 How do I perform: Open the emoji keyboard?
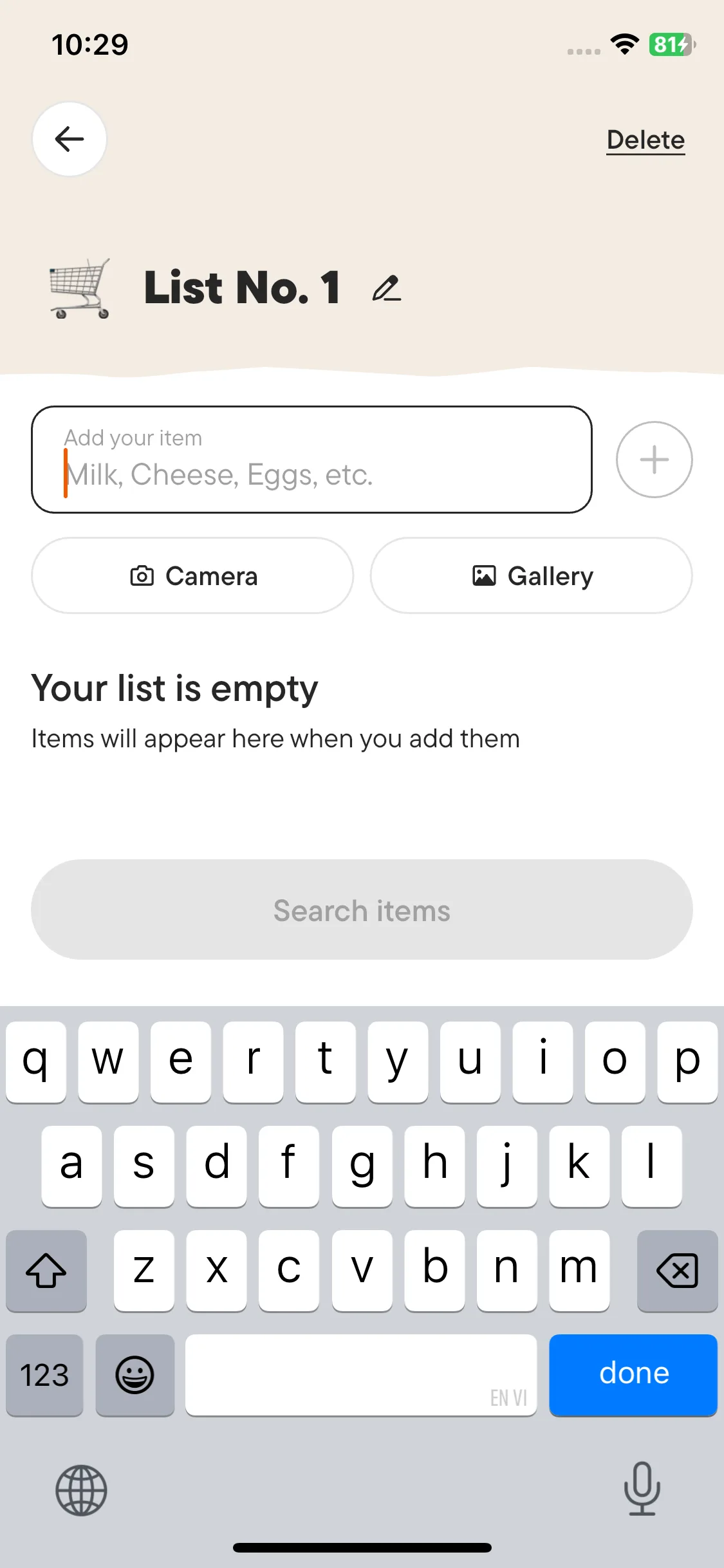(135, 1375)
